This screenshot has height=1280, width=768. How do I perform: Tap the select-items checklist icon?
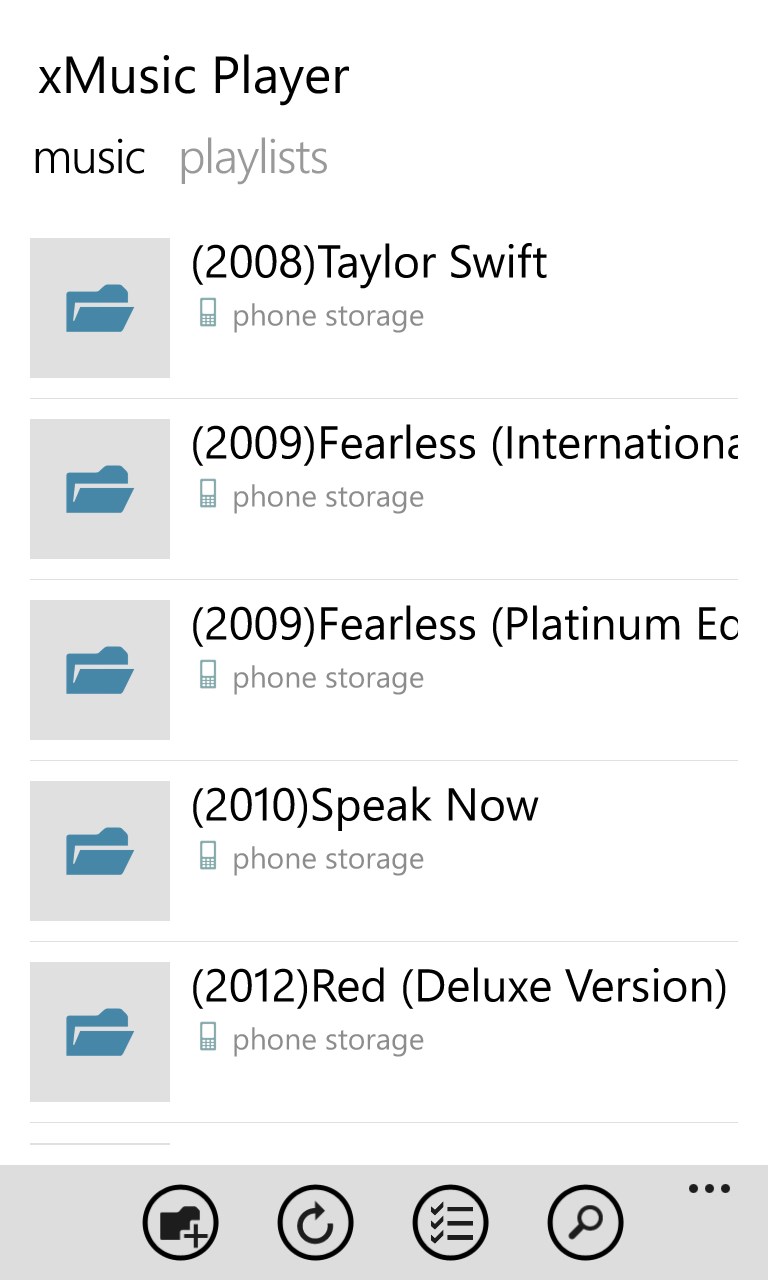pyautogui.click(x=450, y=1222)
